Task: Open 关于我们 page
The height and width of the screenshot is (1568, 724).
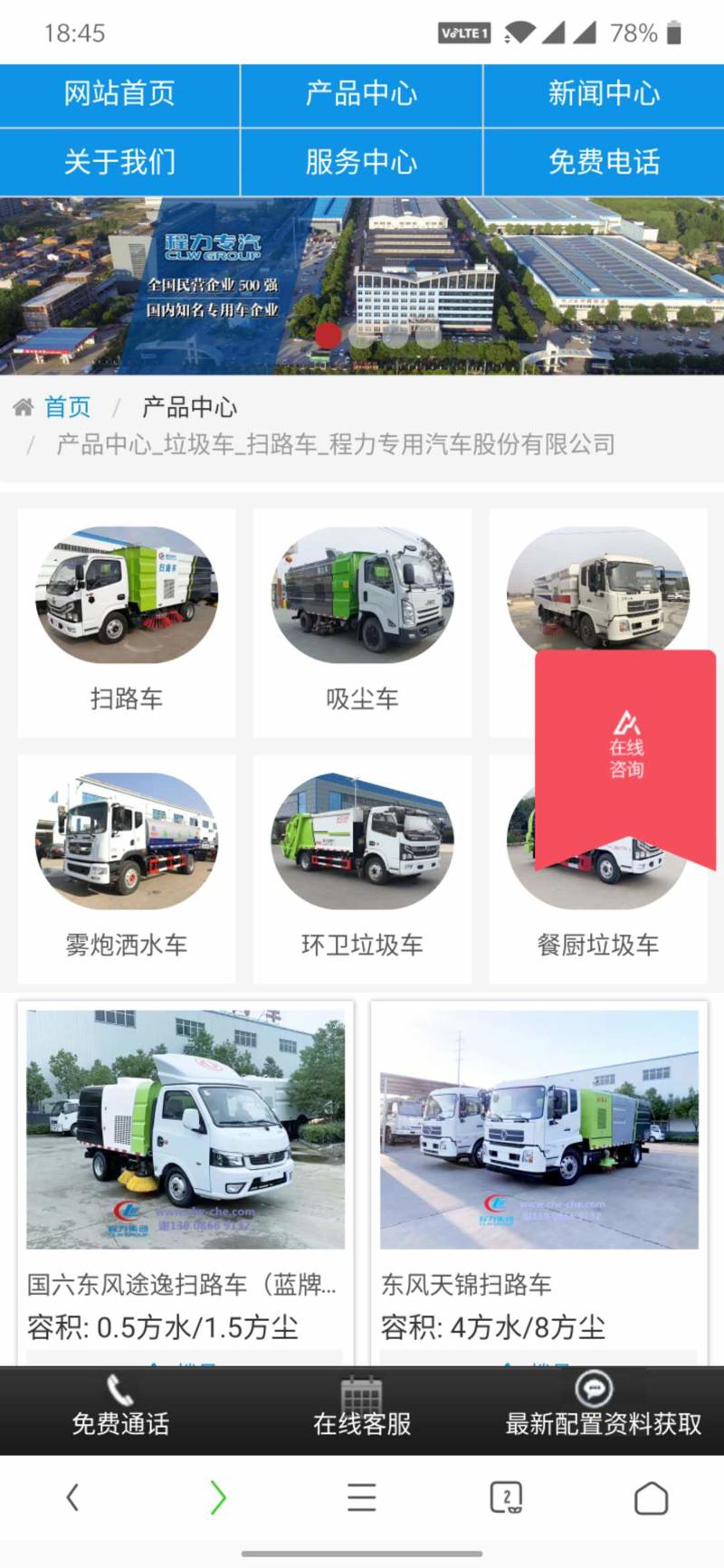Action: click(x=119, y=162)
